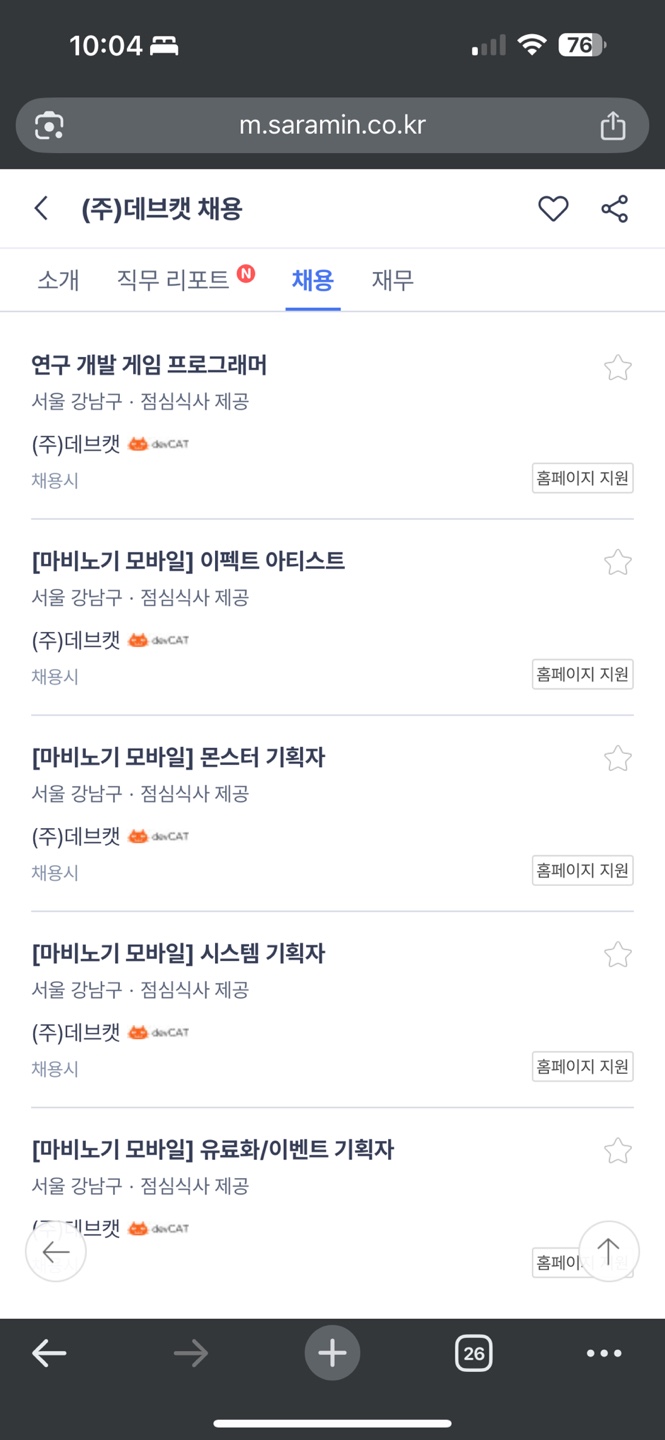Tap the m.saramin.co.kr address bar
The height and width of the screenshot is (1440, 665).
pos(332,125)
